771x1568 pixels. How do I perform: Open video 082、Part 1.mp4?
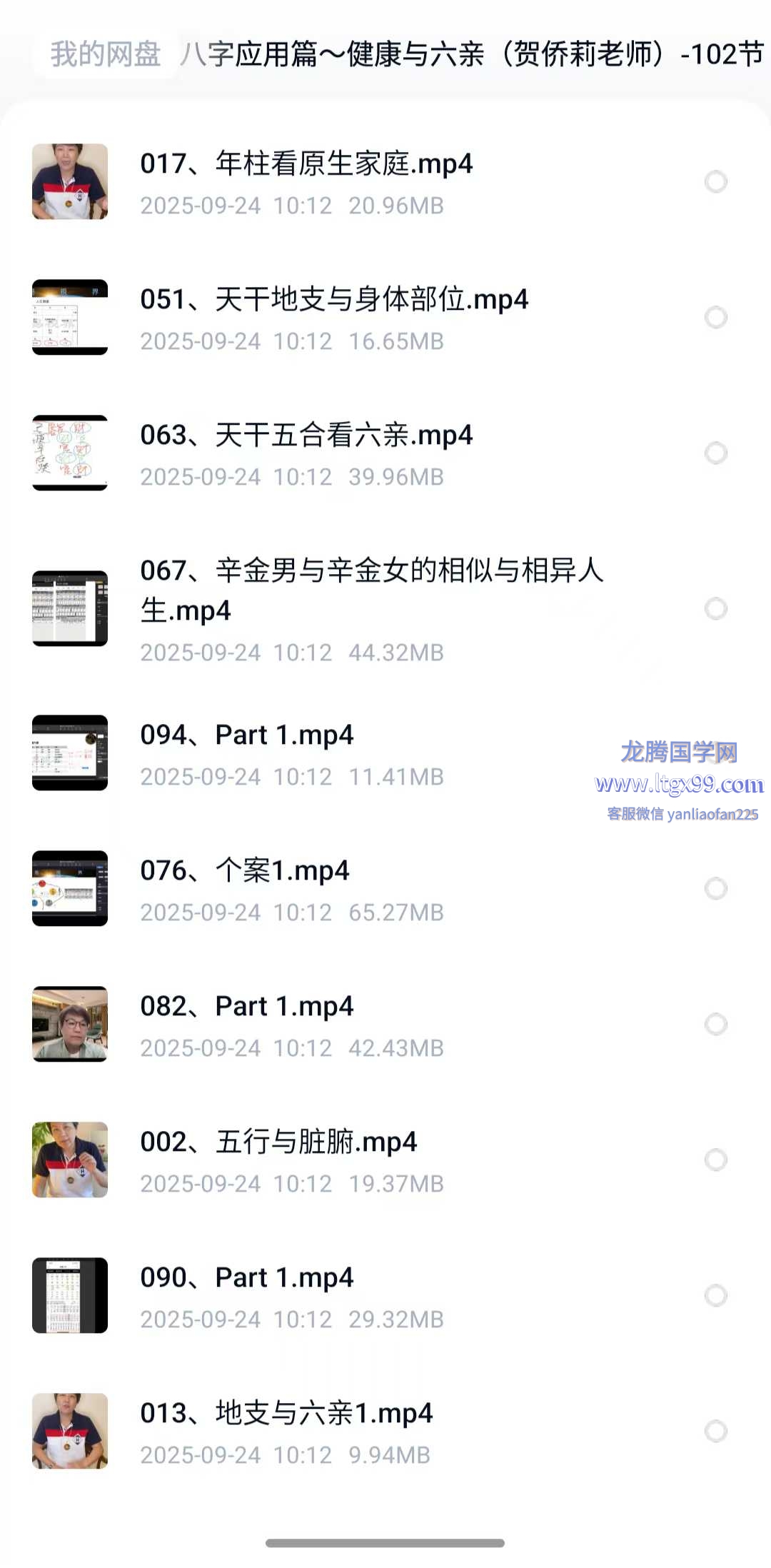point(246,1007)
